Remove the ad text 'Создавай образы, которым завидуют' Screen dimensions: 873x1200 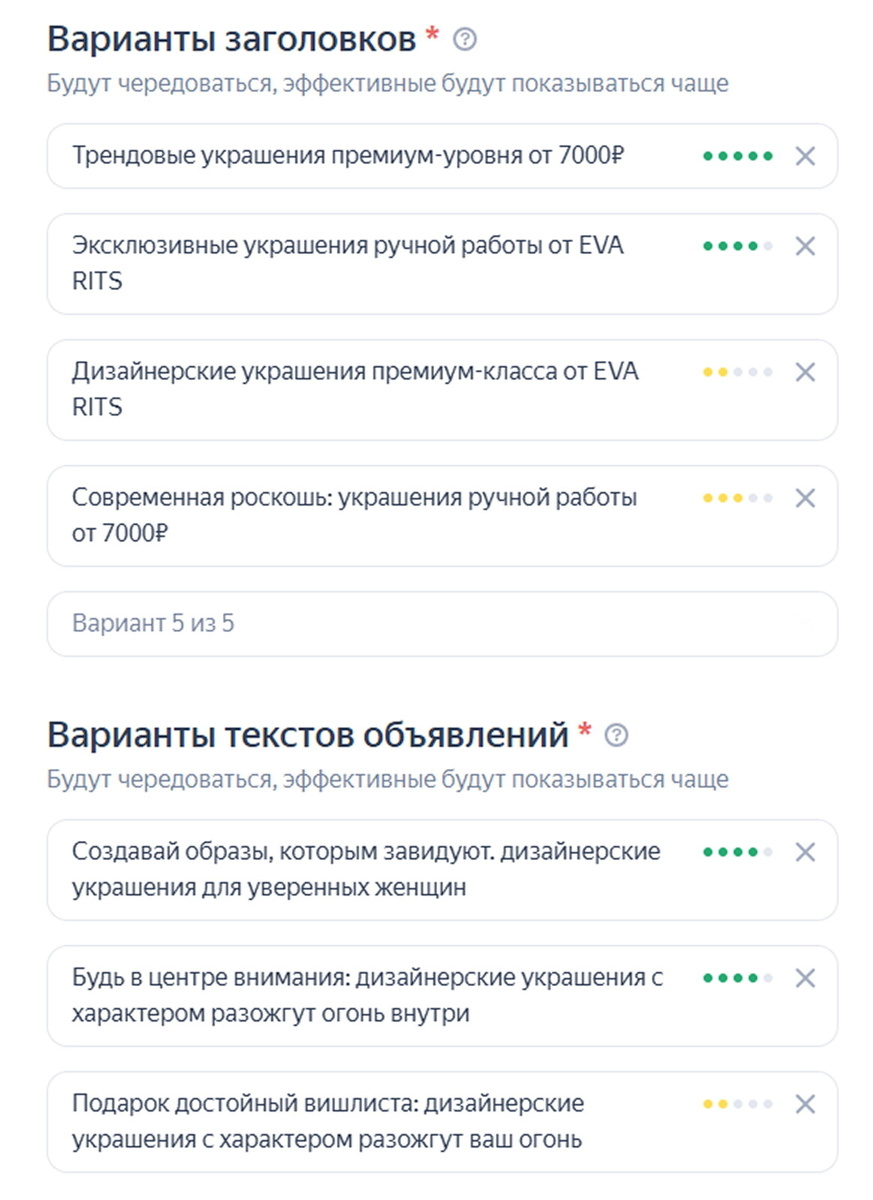805,852
